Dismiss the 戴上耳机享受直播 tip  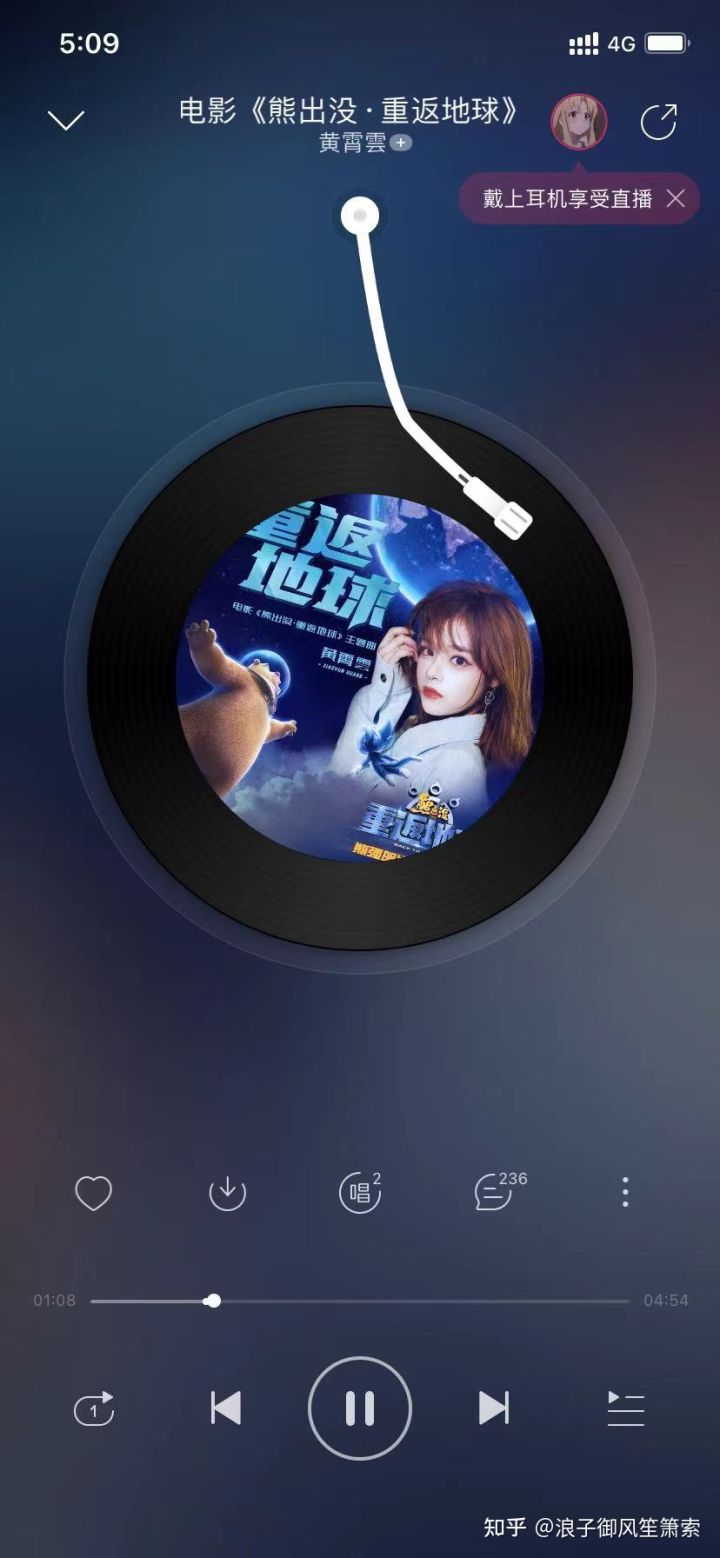click(676, 198)
